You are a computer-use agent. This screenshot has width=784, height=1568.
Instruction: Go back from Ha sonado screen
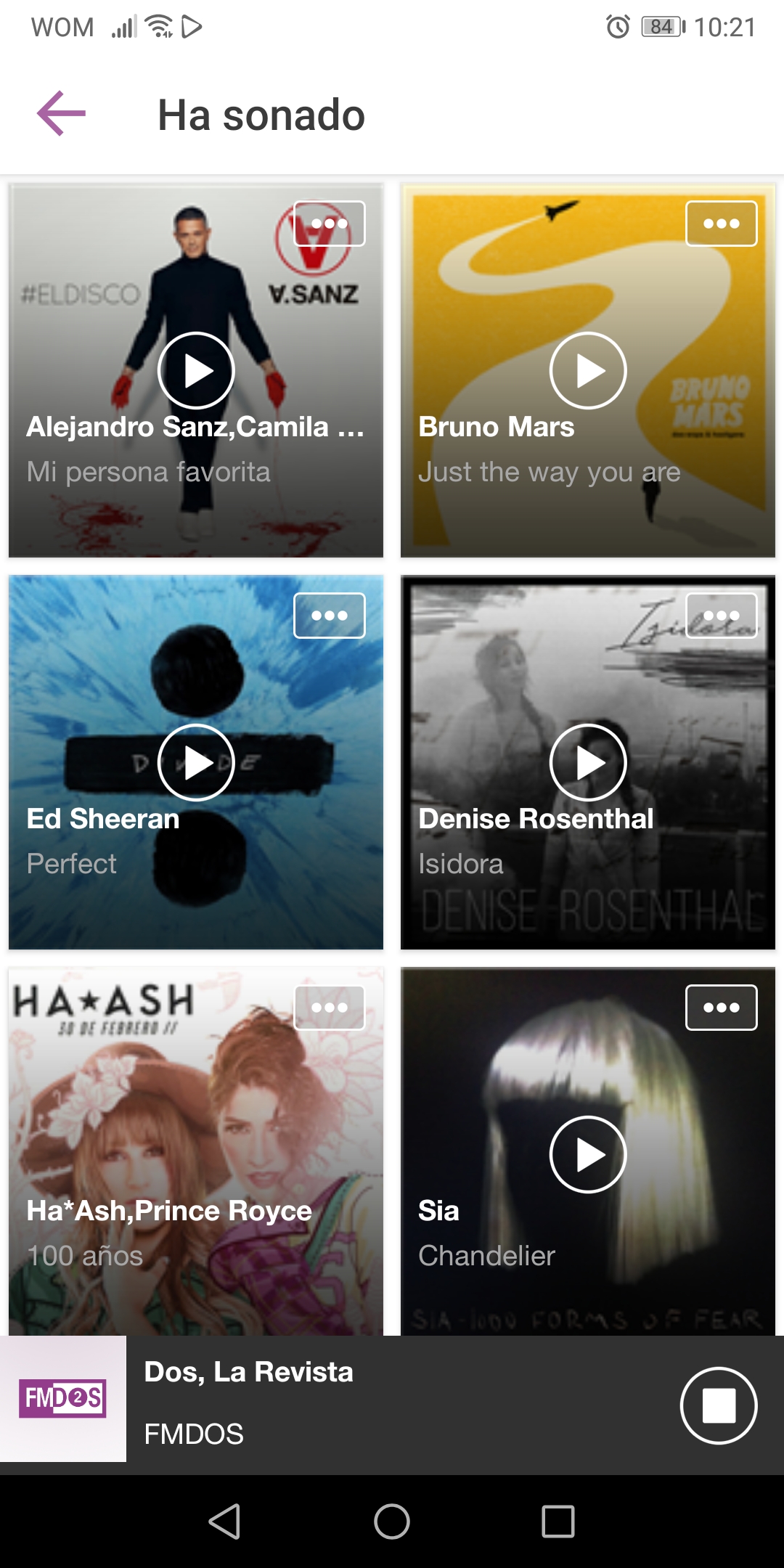(62, 113)
